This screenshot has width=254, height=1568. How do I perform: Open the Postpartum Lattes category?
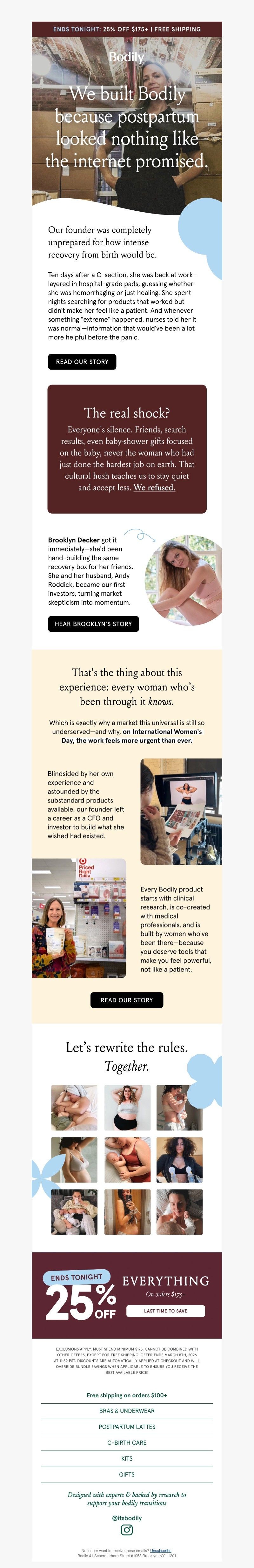click(126, 1427)
